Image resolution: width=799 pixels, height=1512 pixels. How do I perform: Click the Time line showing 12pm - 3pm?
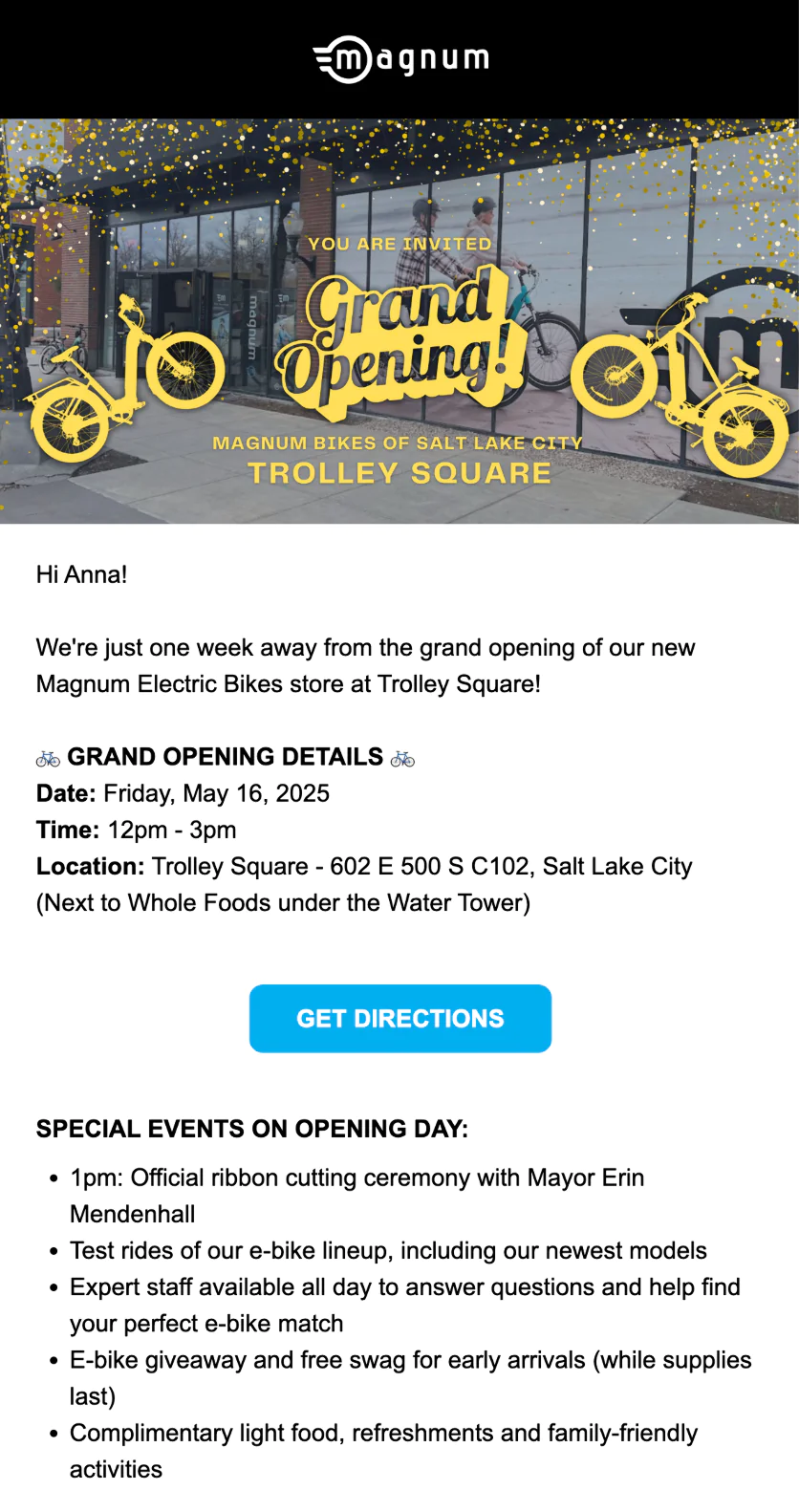(136, 830)
